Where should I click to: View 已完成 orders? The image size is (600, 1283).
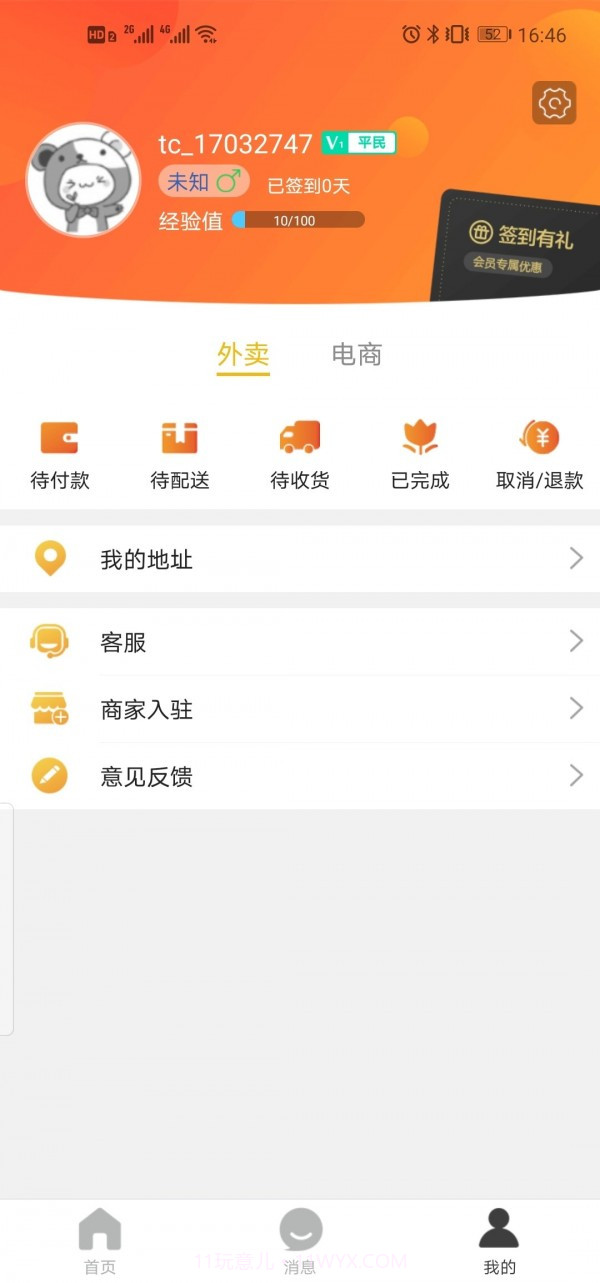[420, 455]
